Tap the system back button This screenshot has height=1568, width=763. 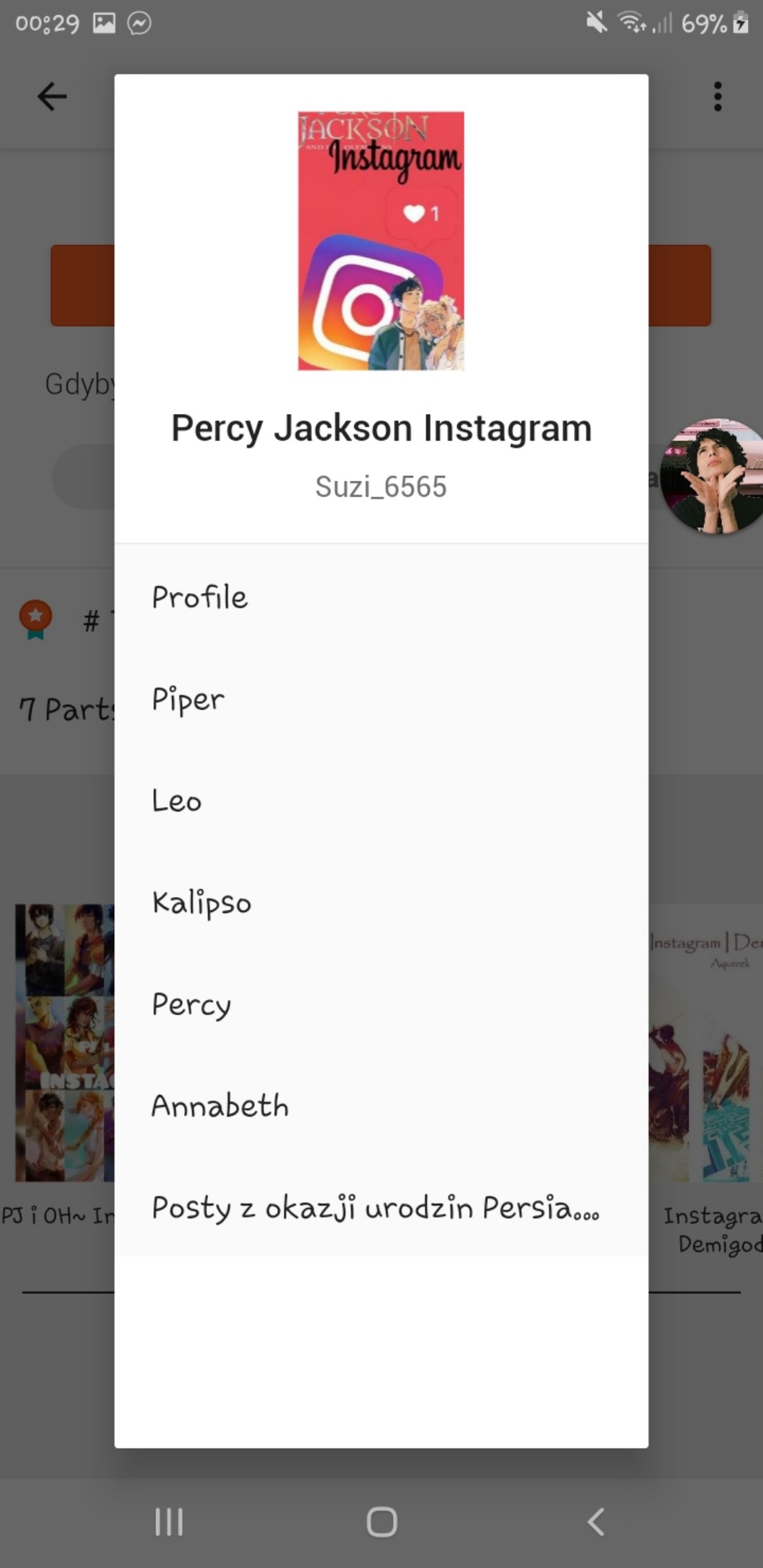(595, 1521)
